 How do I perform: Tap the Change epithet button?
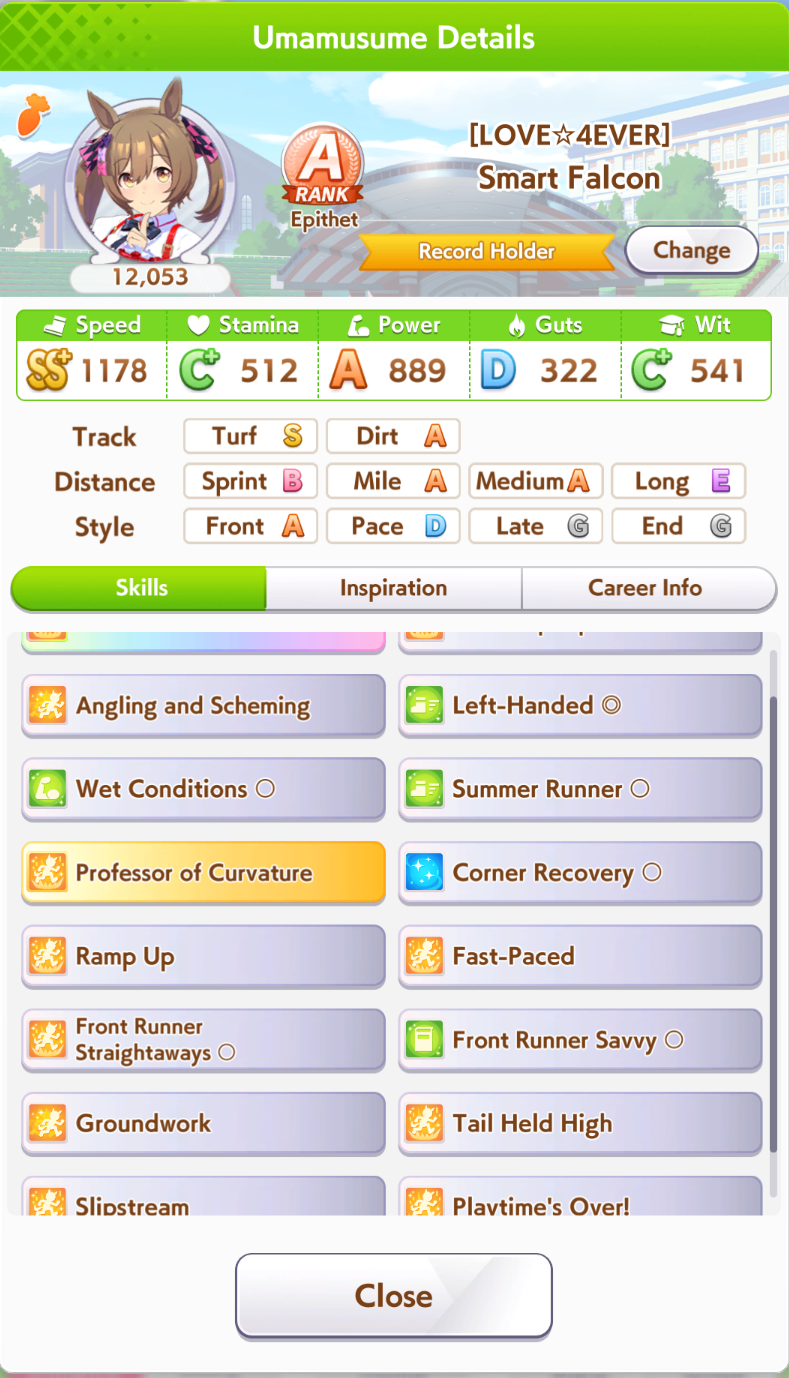(x=691, y=250)
